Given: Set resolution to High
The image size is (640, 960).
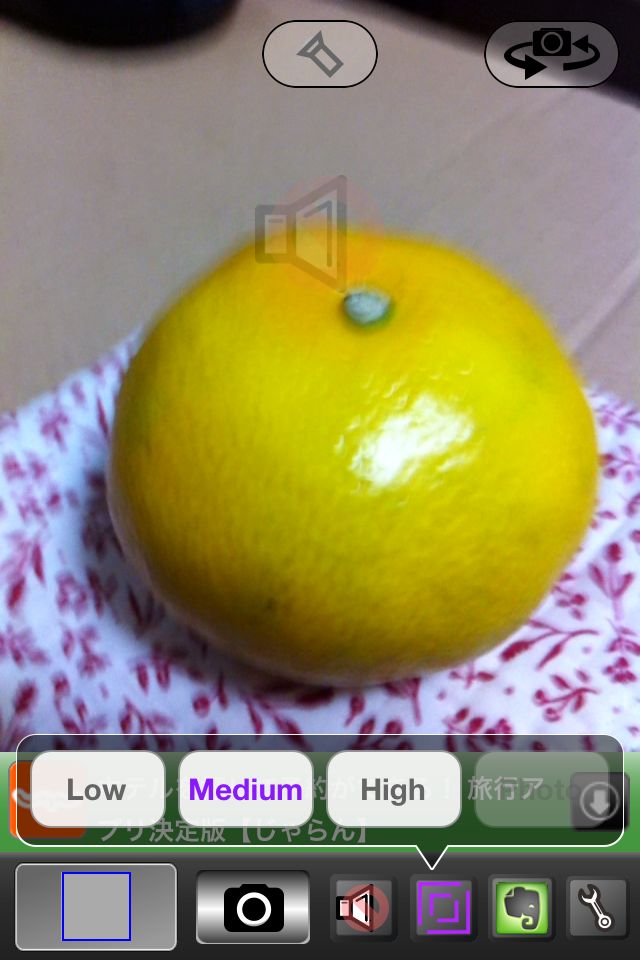Looking at the screenshot, I should click(x=393, y=790).
